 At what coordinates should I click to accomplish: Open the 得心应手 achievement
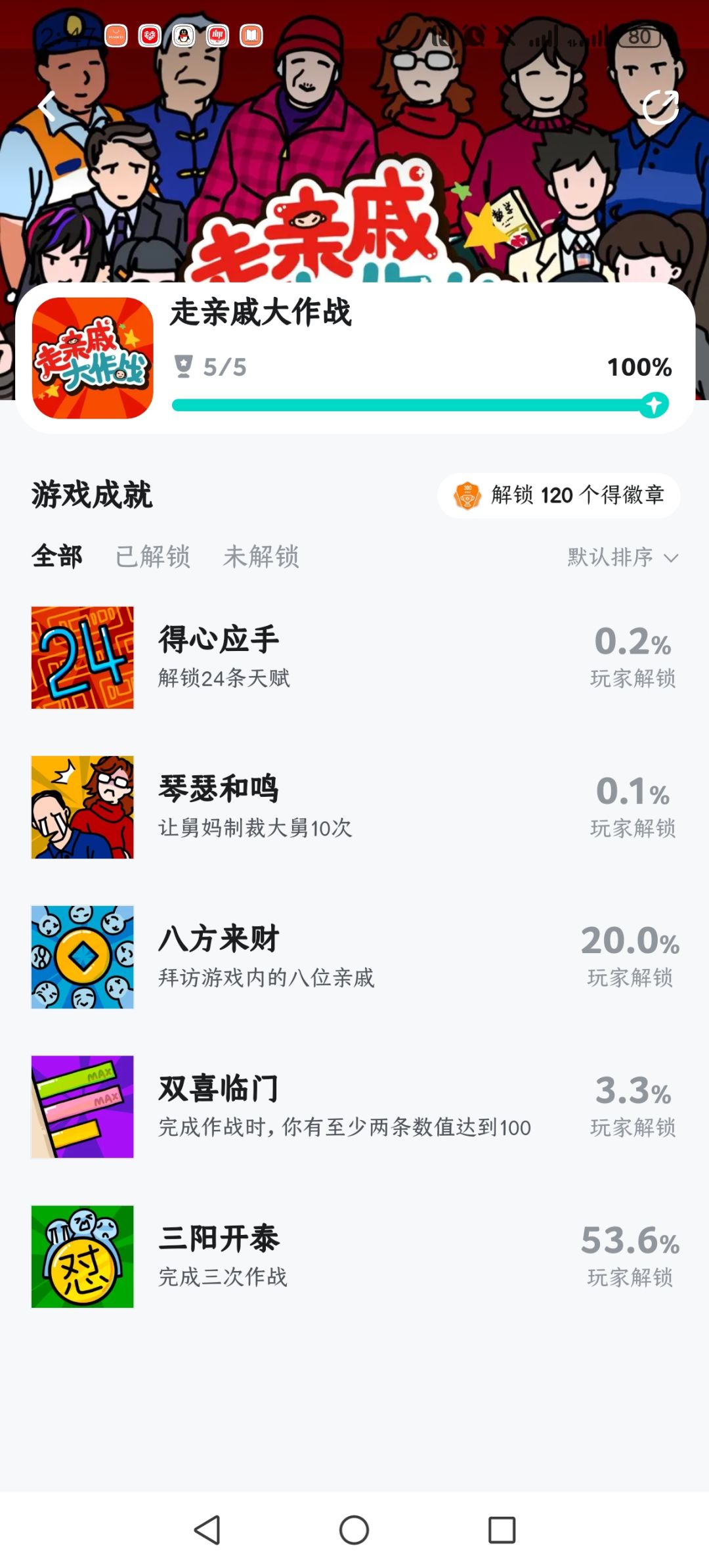point(354,658)
